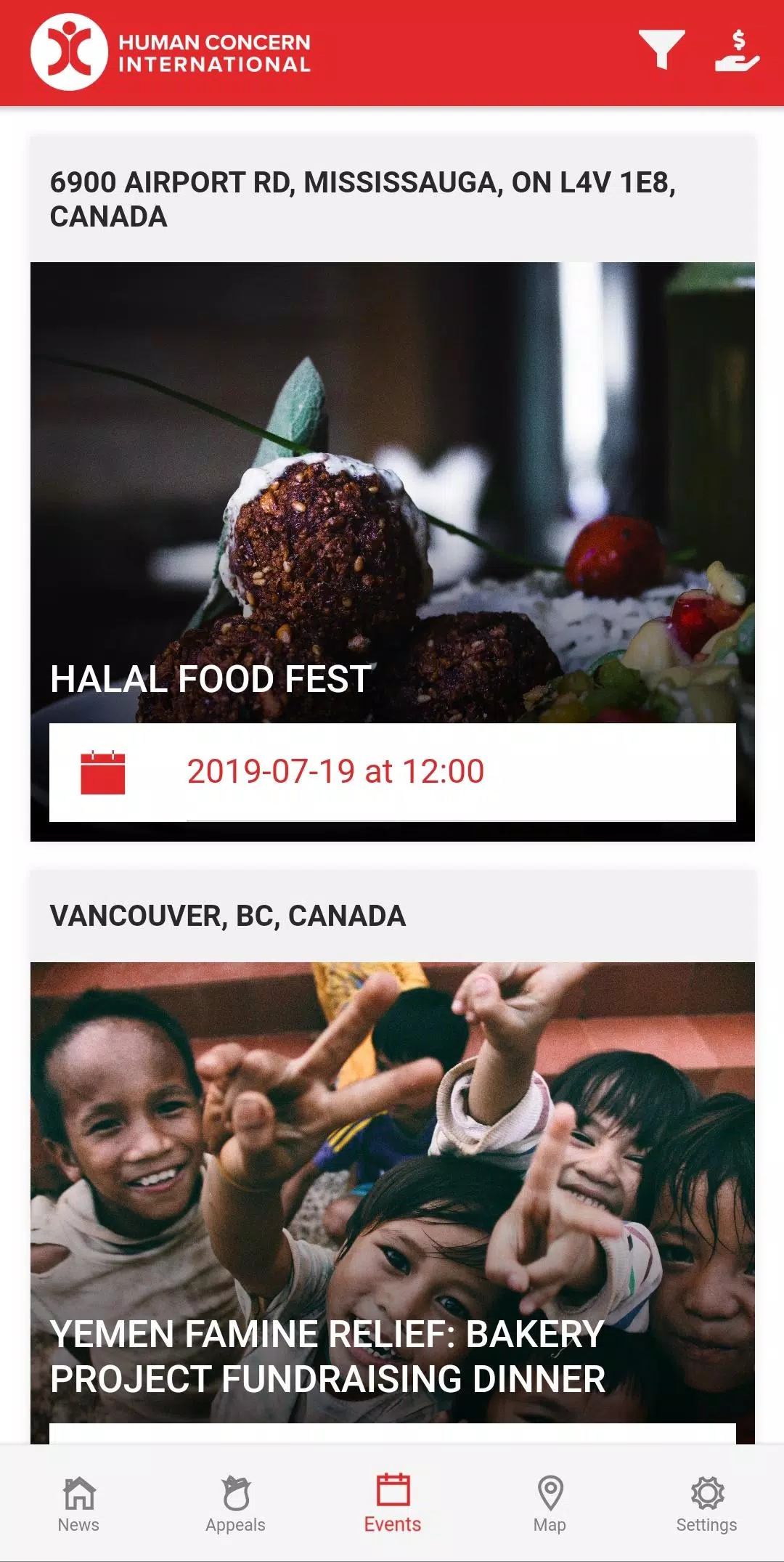Switch to the News tab

[x=78, y=1504]
